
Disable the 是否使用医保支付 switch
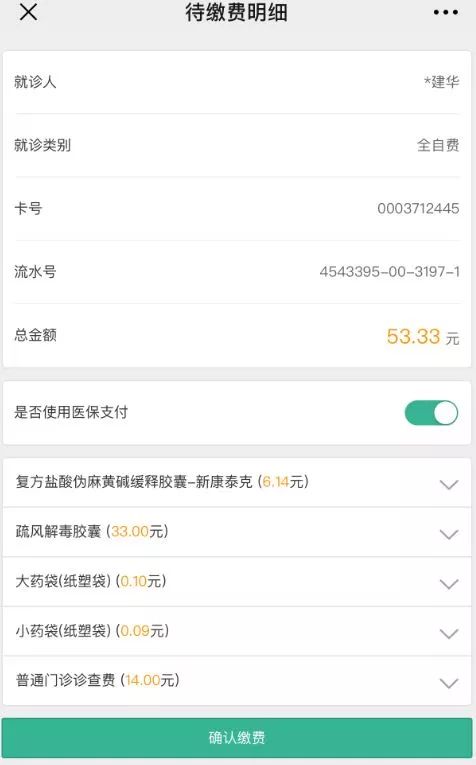click(431, 413)
